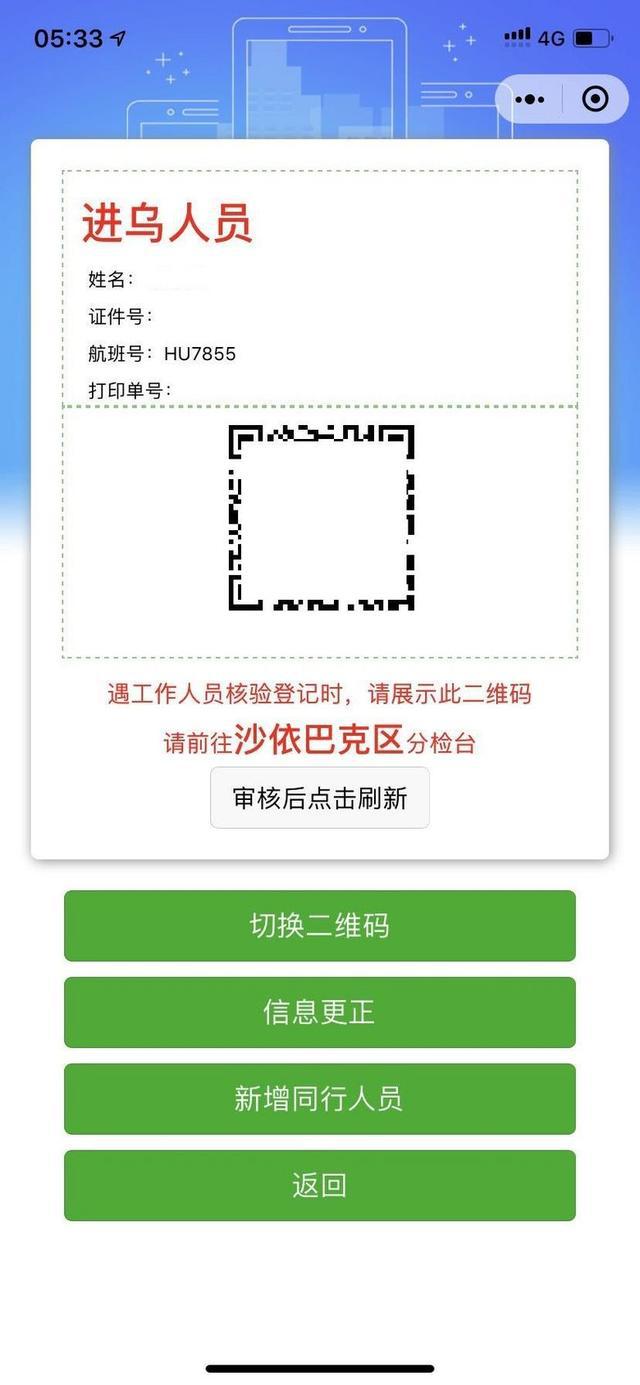Viewport: 640px width, 1385px height.
Task: Add a companion via 新增同行人员
Action: tap(320, 1099)
